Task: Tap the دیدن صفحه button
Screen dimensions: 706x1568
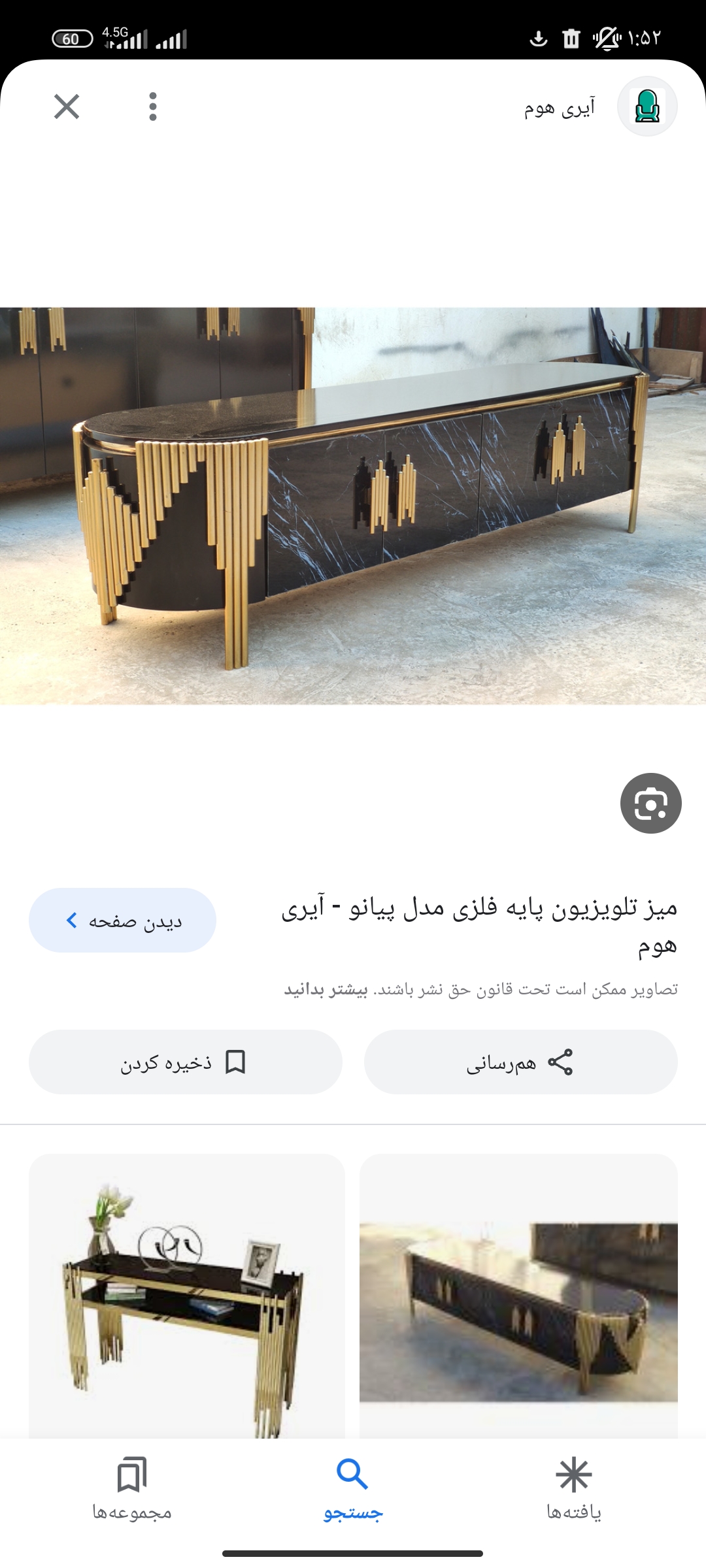Action: click(x=122, y=920)
